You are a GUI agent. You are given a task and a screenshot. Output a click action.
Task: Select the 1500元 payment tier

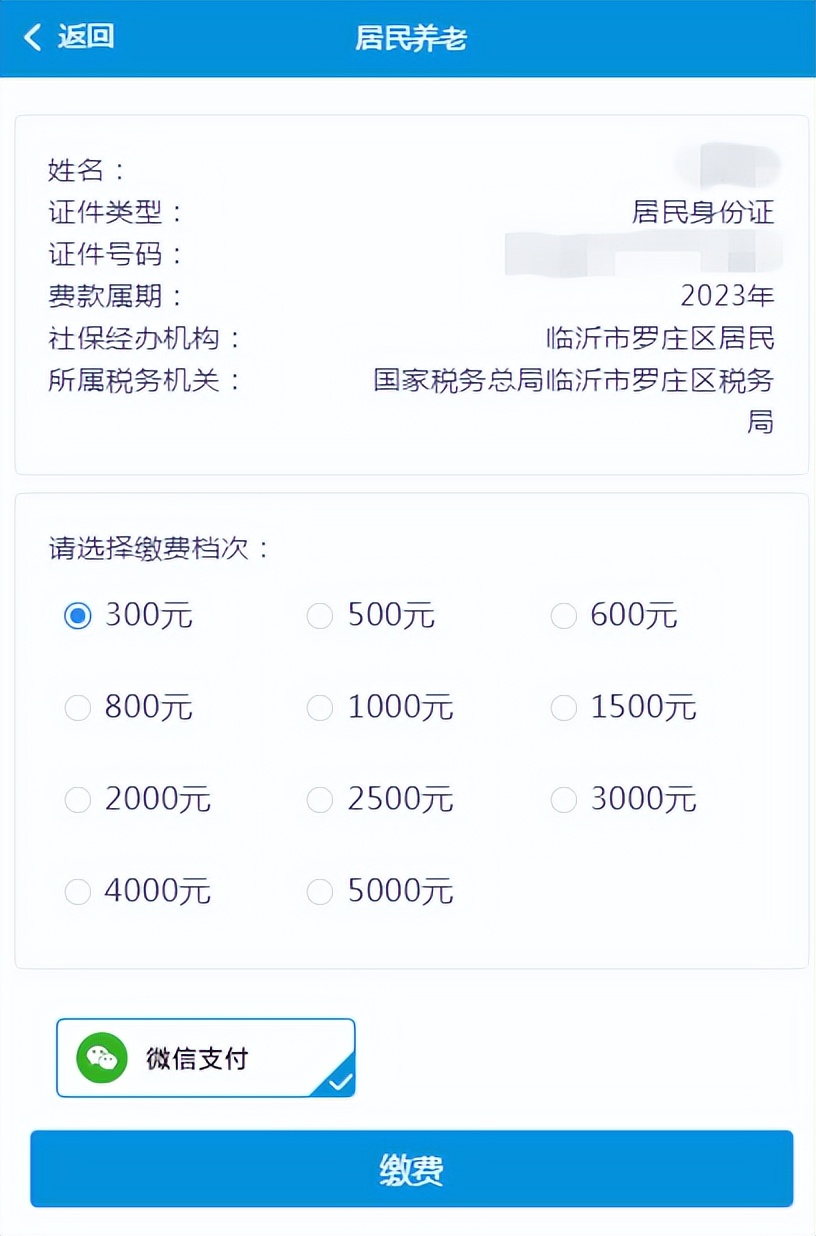(563, 707)
